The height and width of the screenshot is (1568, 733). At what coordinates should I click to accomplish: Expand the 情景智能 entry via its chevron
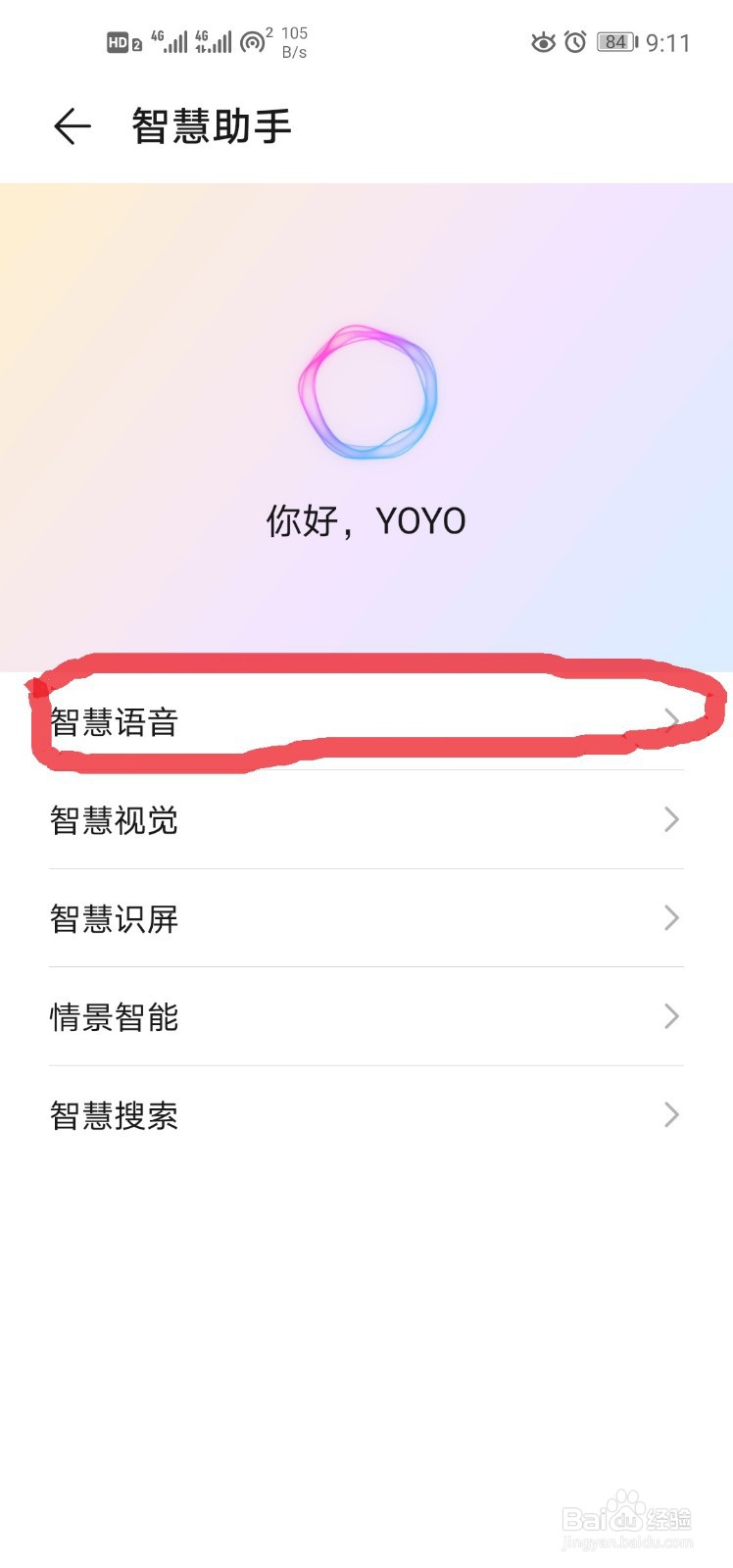670,1016
